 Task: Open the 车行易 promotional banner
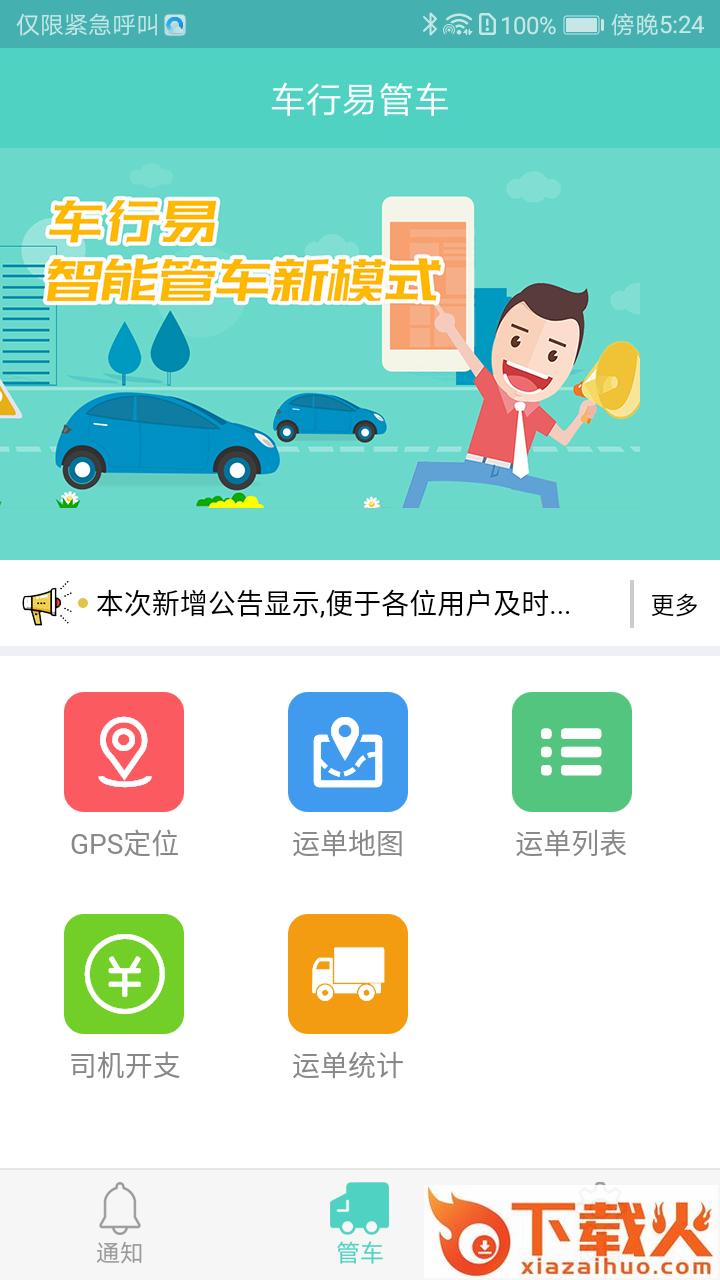pos(360,354)
